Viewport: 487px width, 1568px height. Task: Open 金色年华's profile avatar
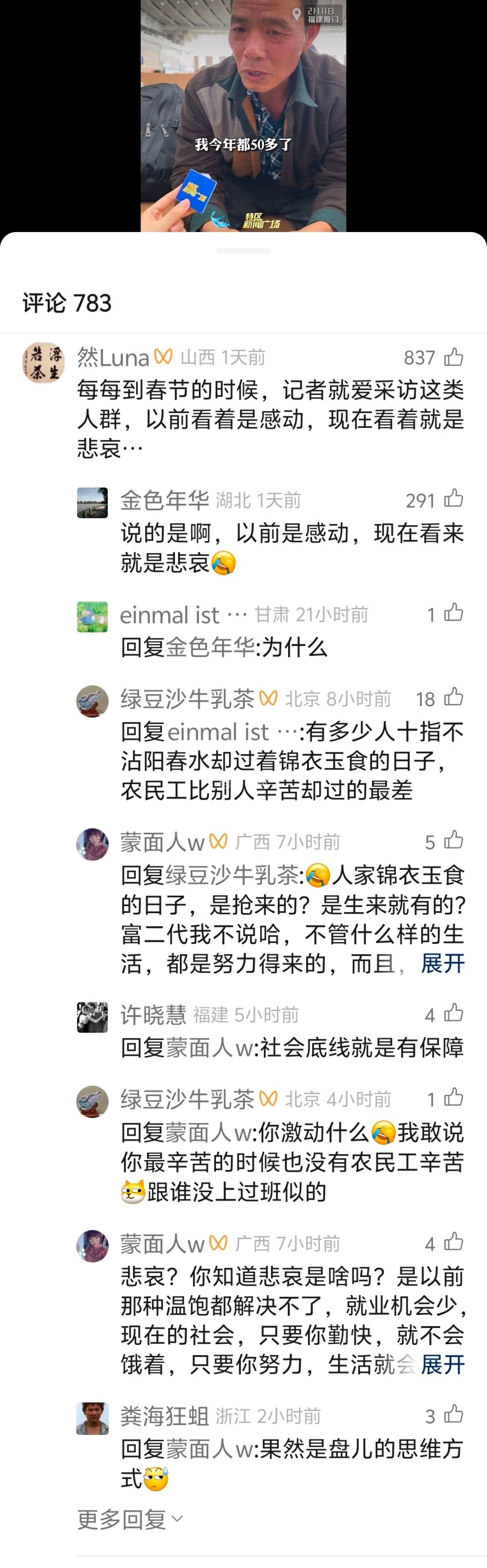92,503
